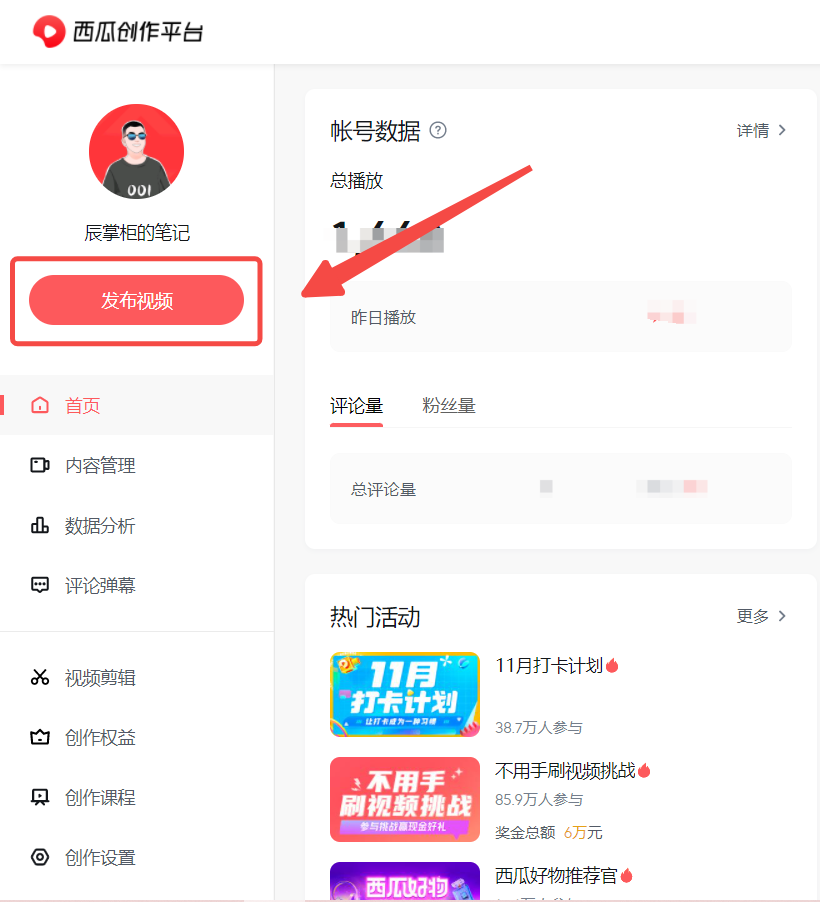820x902 pixels.
Task: Click the 创作权益 crown icon
Action: click(x=39, y=737)
